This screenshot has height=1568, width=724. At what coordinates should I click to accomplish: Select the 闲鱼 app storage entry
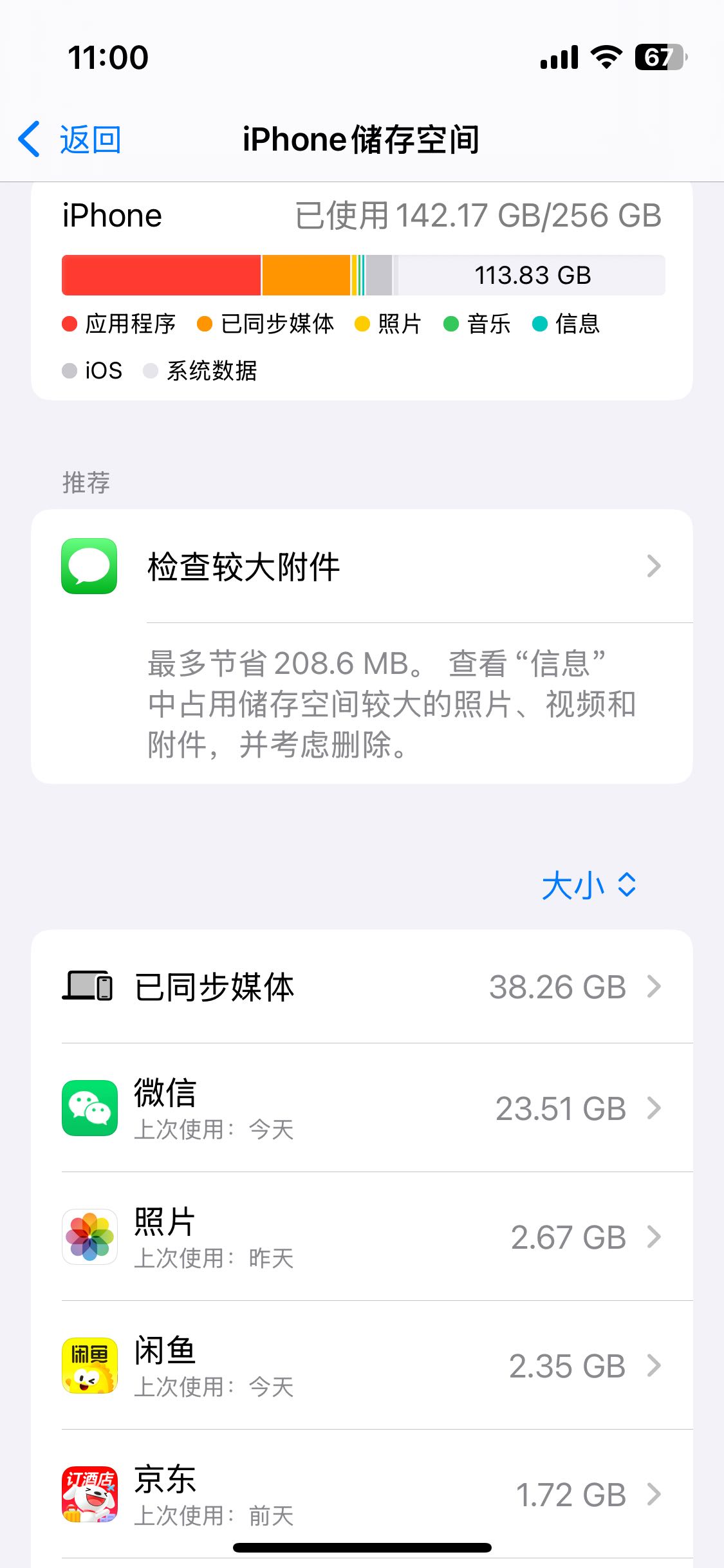click(x=361, y=1366)
